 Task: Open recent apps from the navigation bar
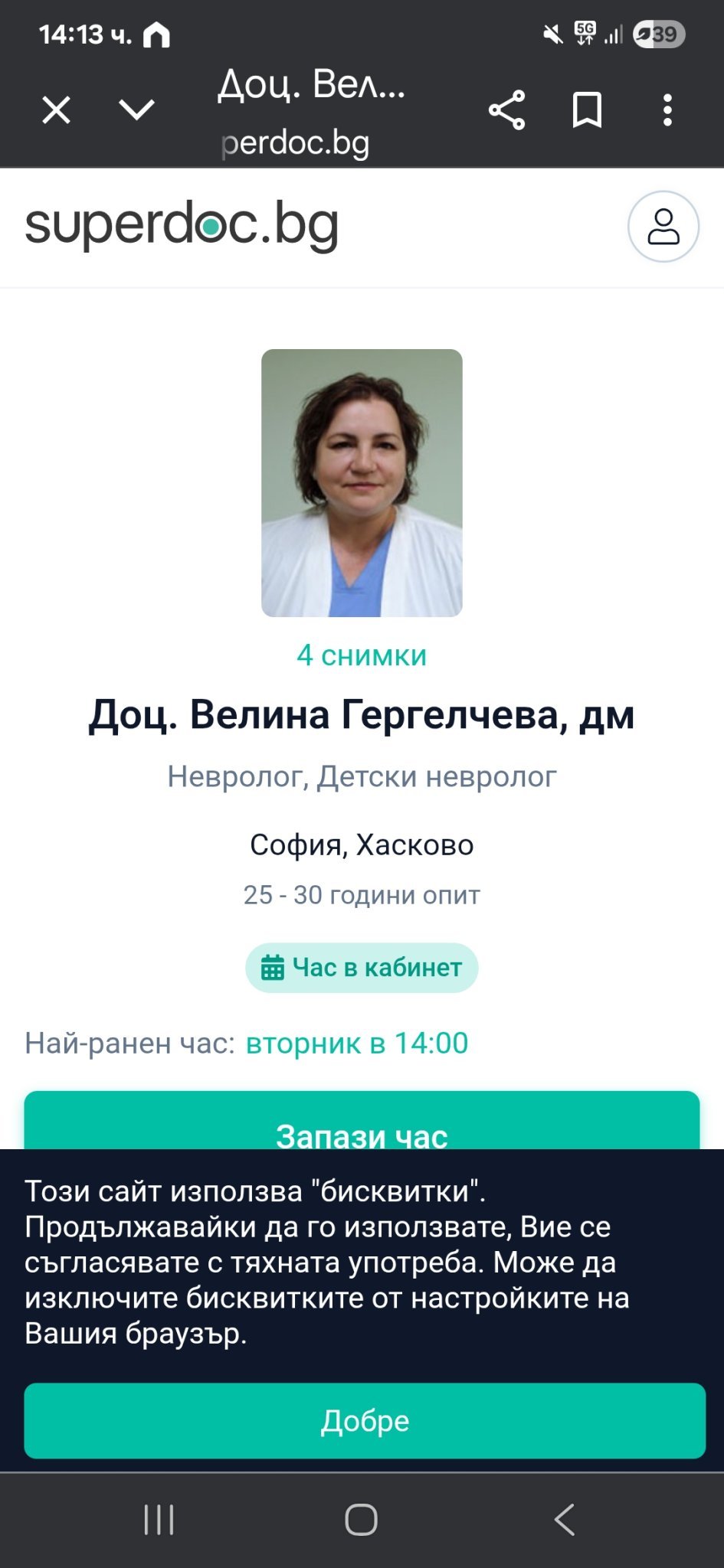click(159, 1520)
